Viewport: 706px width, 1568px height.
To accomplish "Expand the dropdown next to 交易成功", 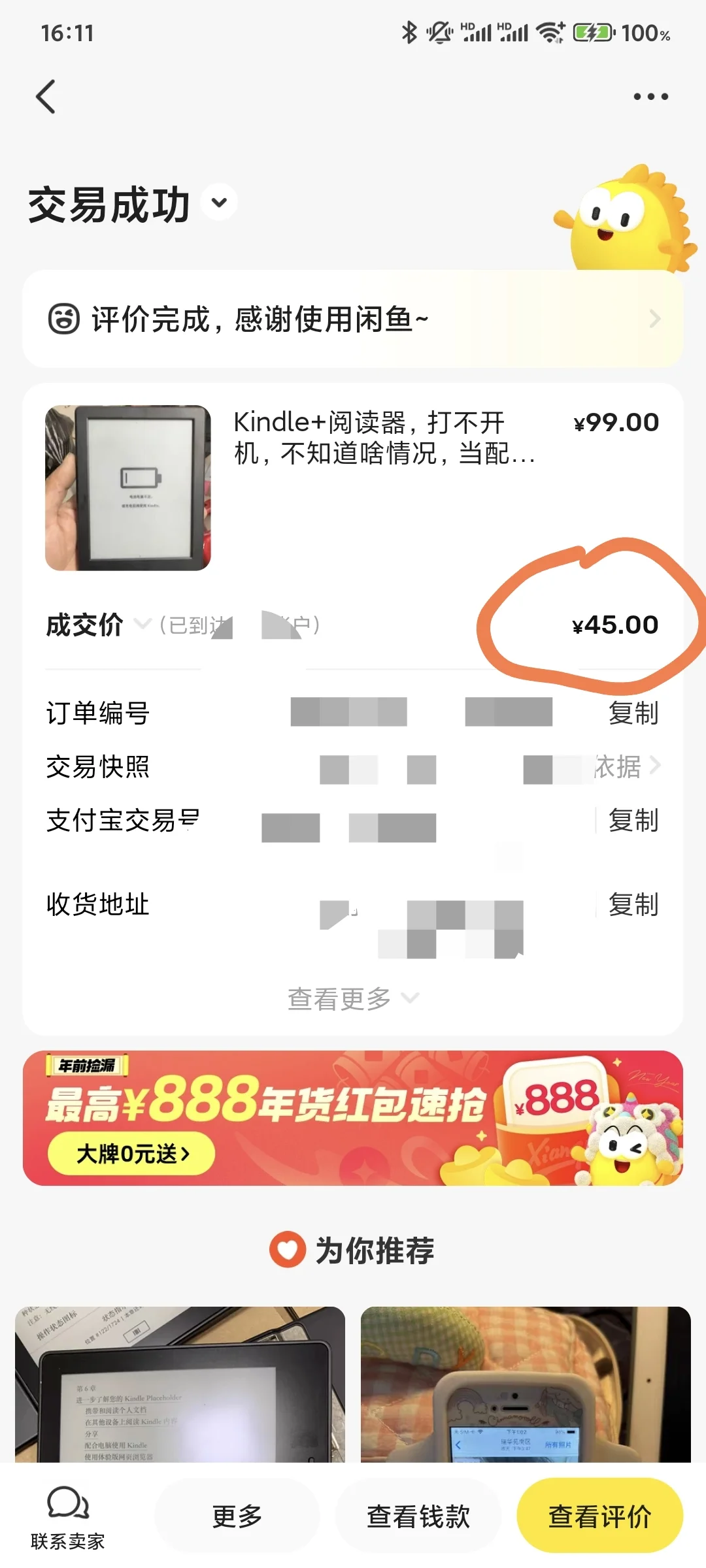I will point(220,203).
